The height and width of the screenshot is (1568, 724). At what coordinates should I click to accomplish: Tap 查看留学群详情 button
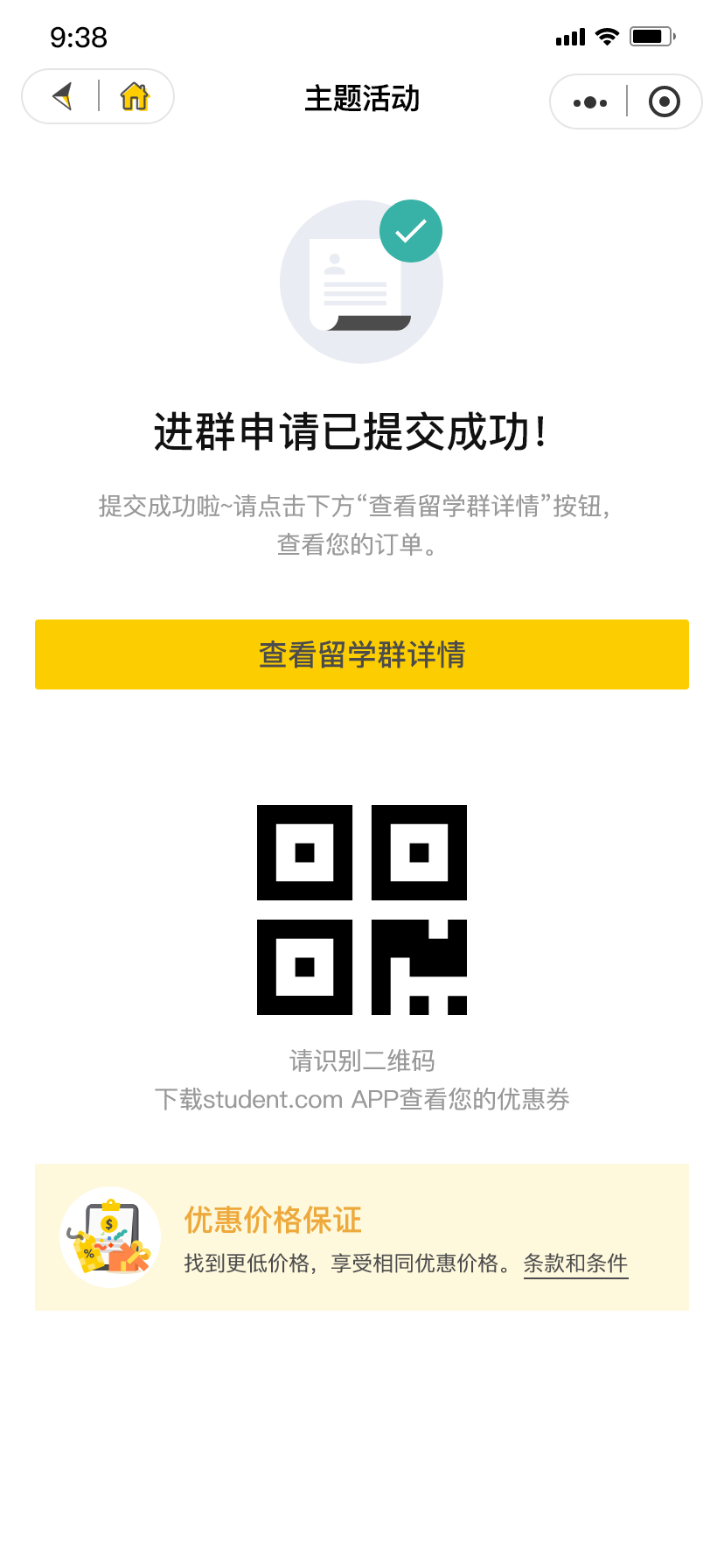362,654
